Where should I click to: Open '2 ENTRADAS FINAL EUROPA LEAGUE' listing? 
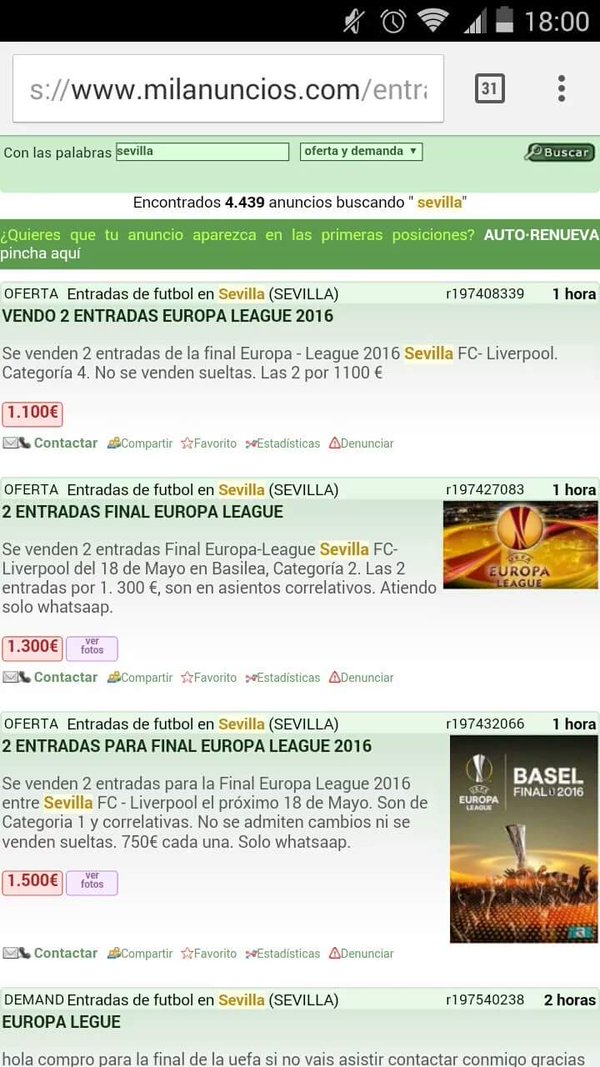[143, 512]
